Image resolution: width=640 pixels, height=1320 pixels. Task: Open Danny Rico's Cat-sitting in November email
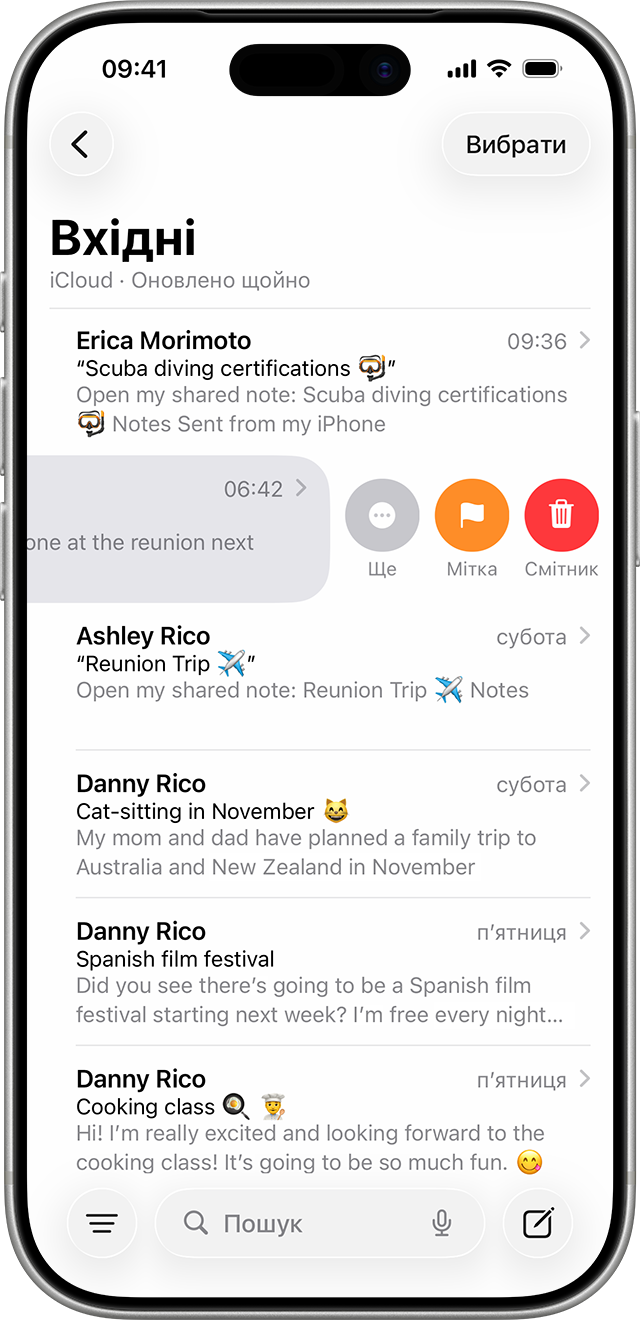click(320, 824)
